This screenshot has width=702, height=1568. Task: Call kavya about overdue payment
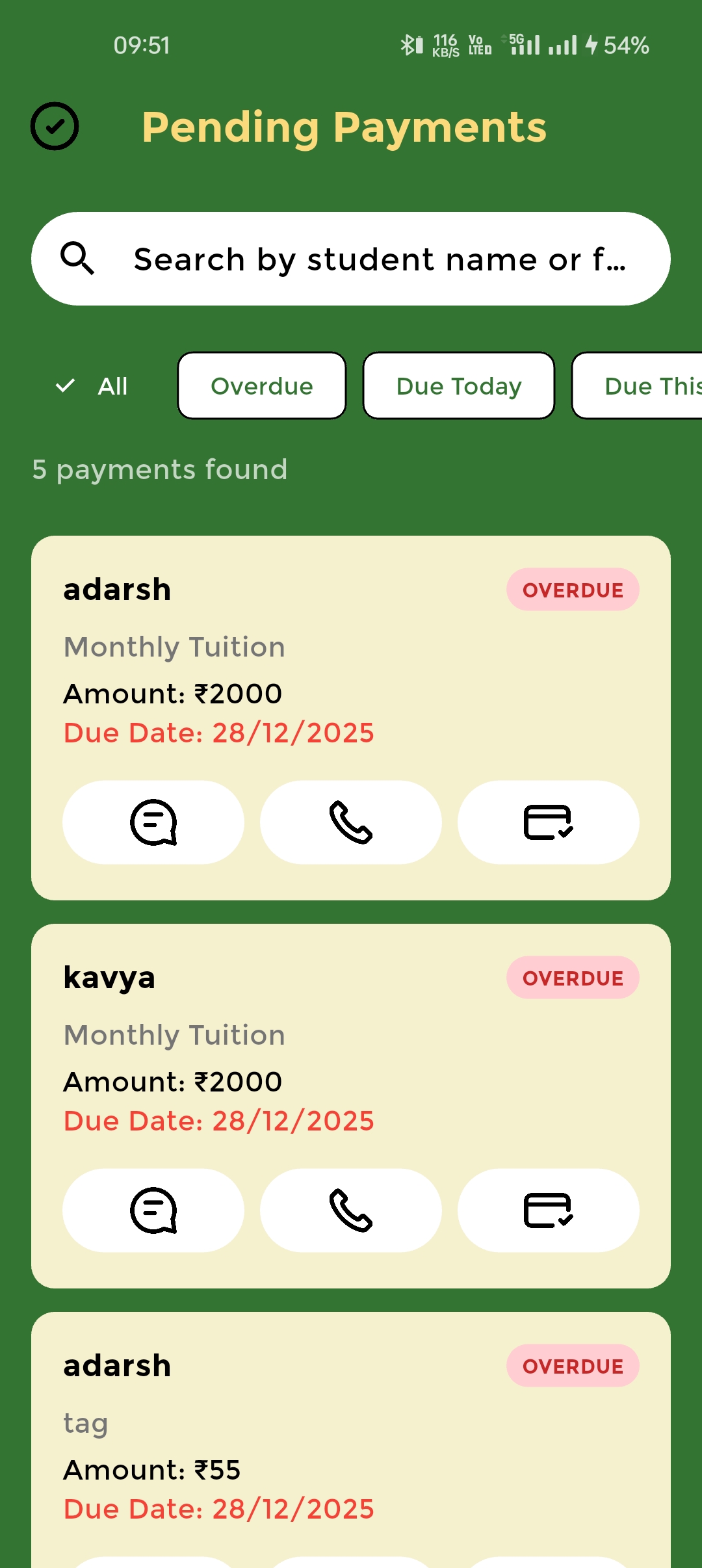(351, 1210)
